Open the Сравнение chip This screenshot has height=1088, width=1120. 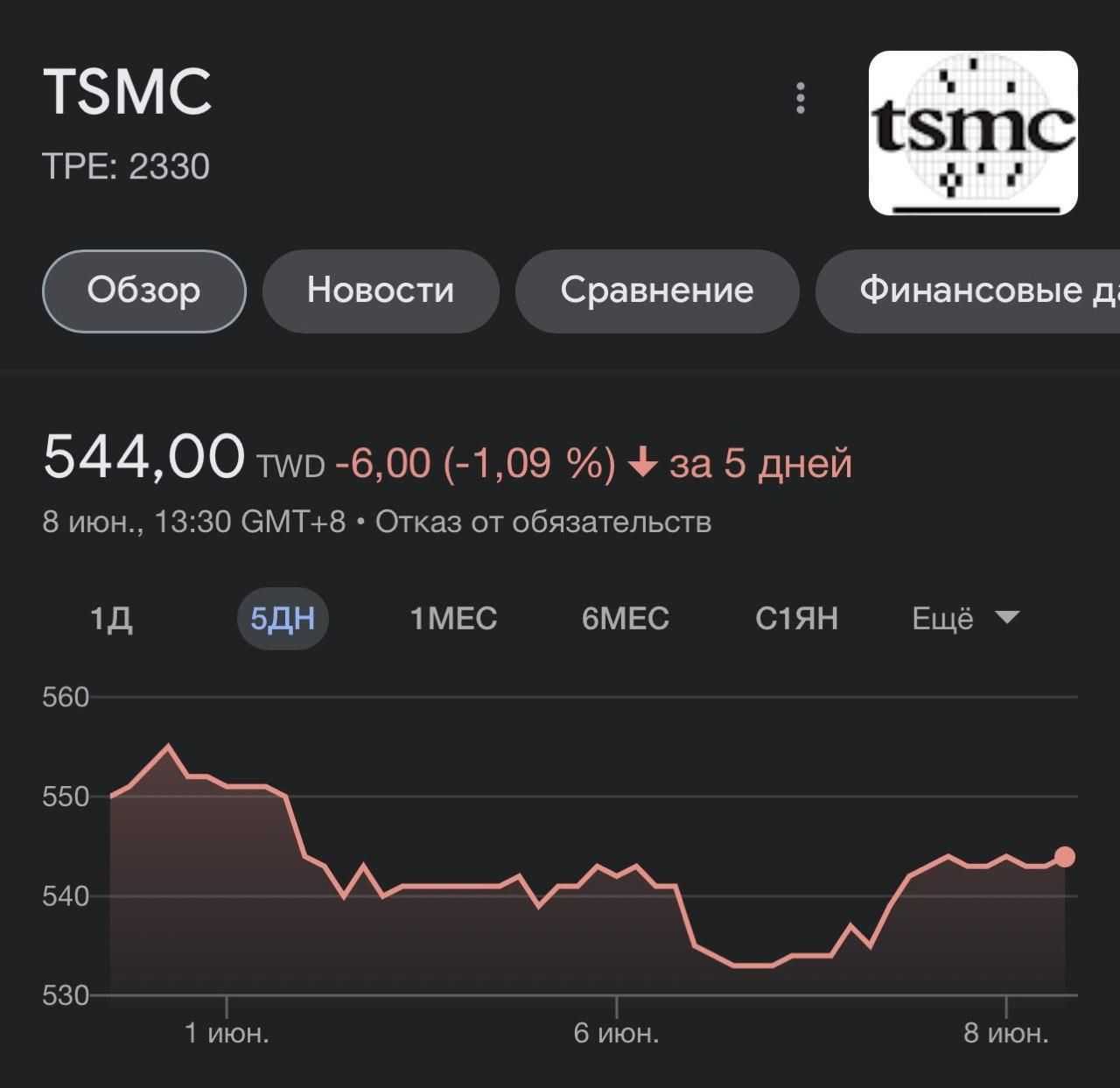tap(657, 291)
